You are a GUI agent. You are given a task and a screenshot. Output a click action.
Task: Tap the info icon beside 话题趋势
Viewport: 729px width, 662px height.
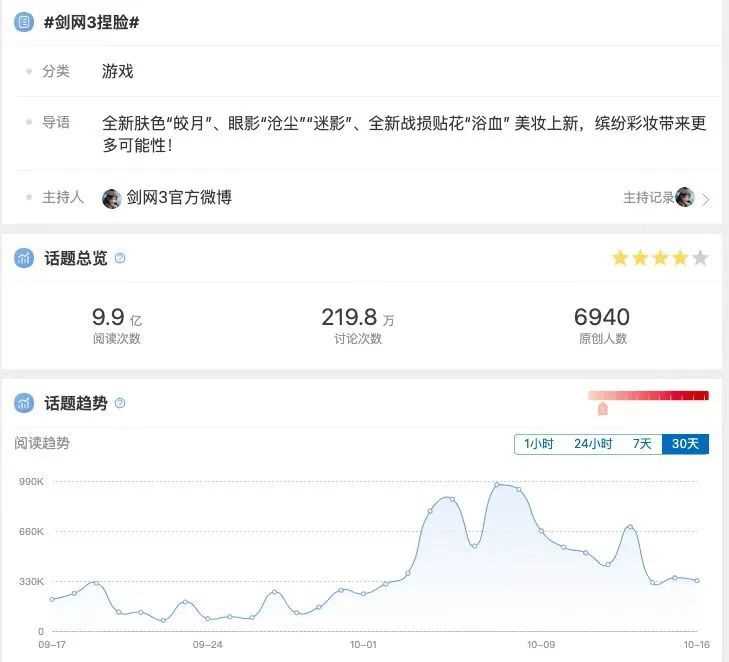[x=121, y=403]
